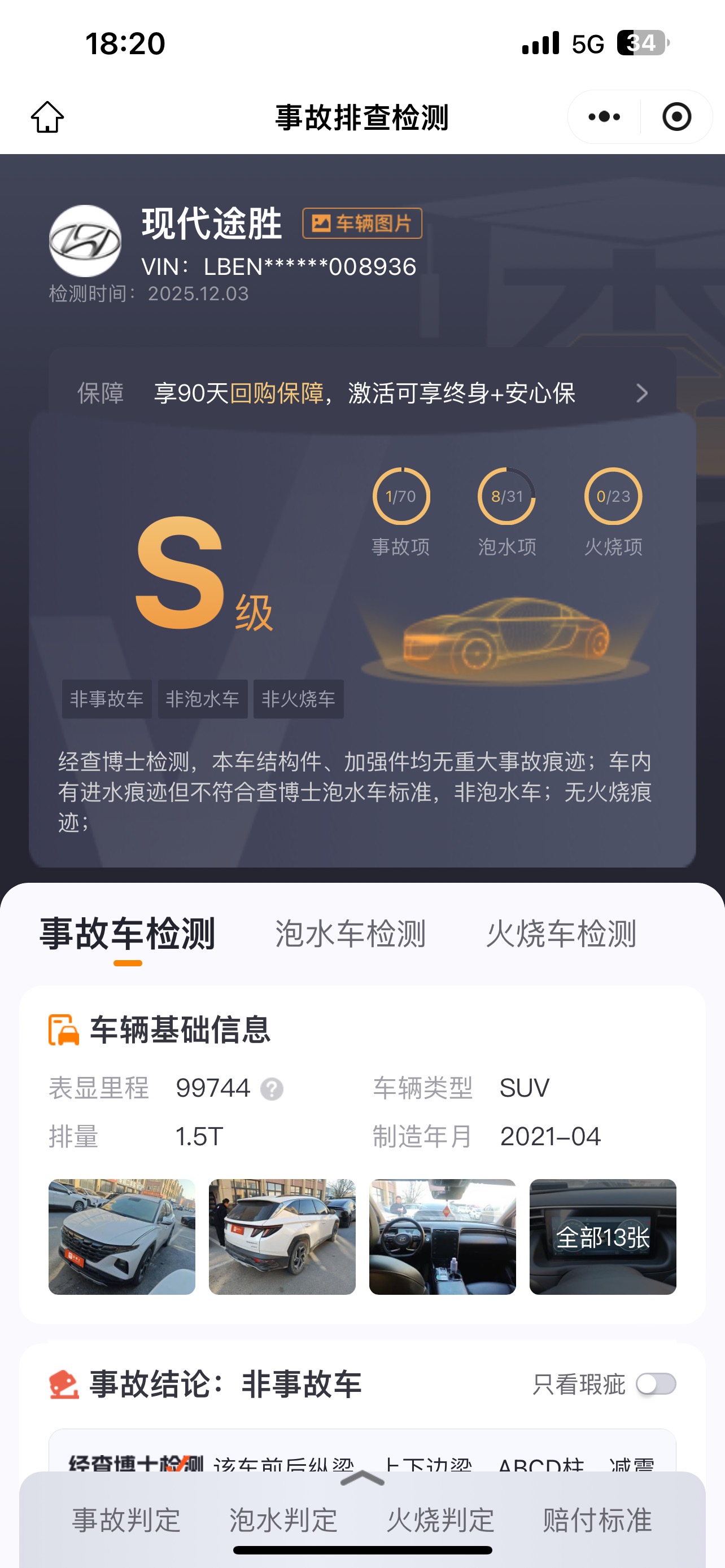Viewport: 725px width, 1568px height.
Task: Open the second photo showing the car rear
Action: [x=282, y=1237]
